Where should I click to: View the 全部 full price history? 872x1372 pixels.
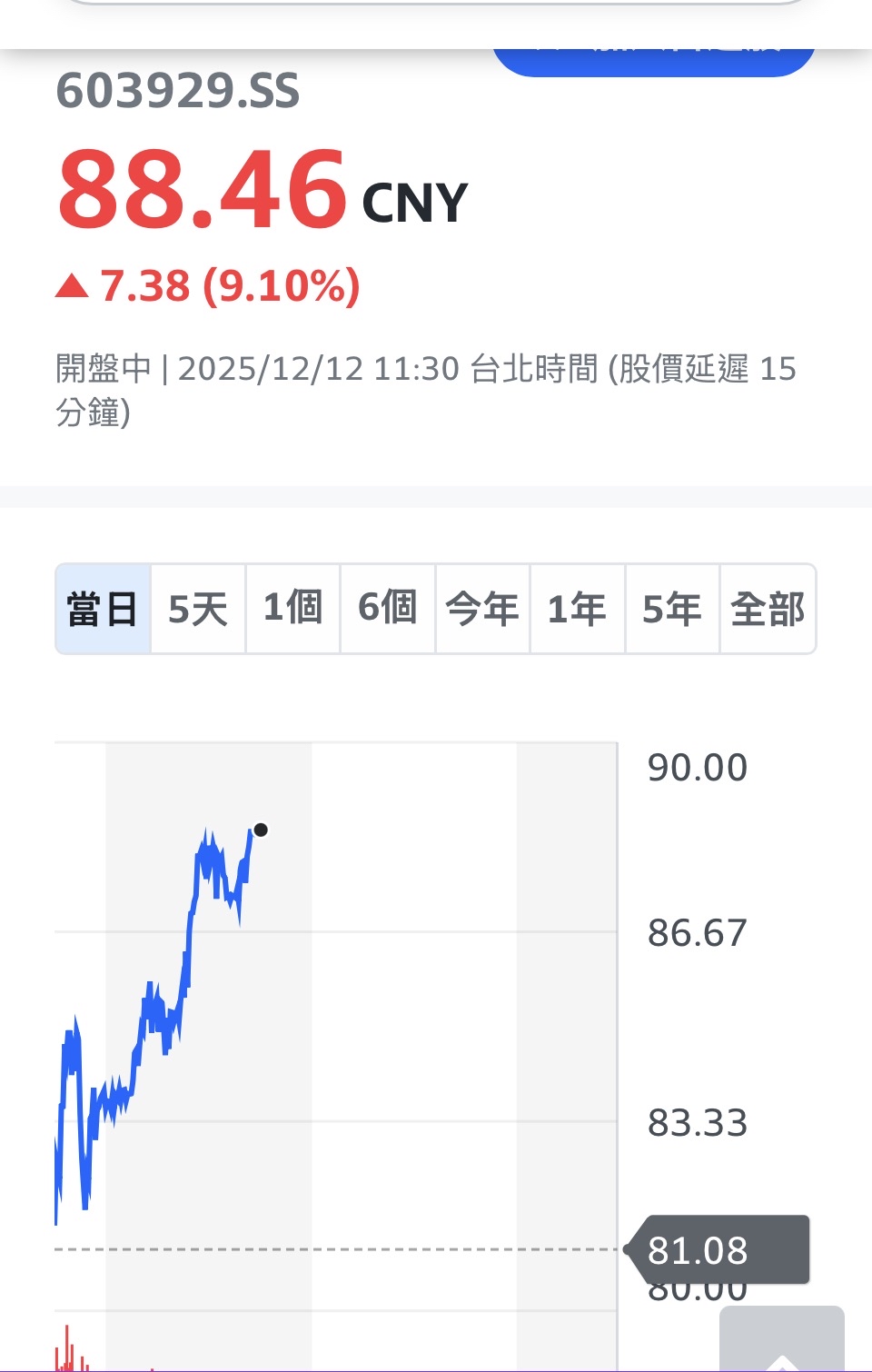[x=768, y=609]
